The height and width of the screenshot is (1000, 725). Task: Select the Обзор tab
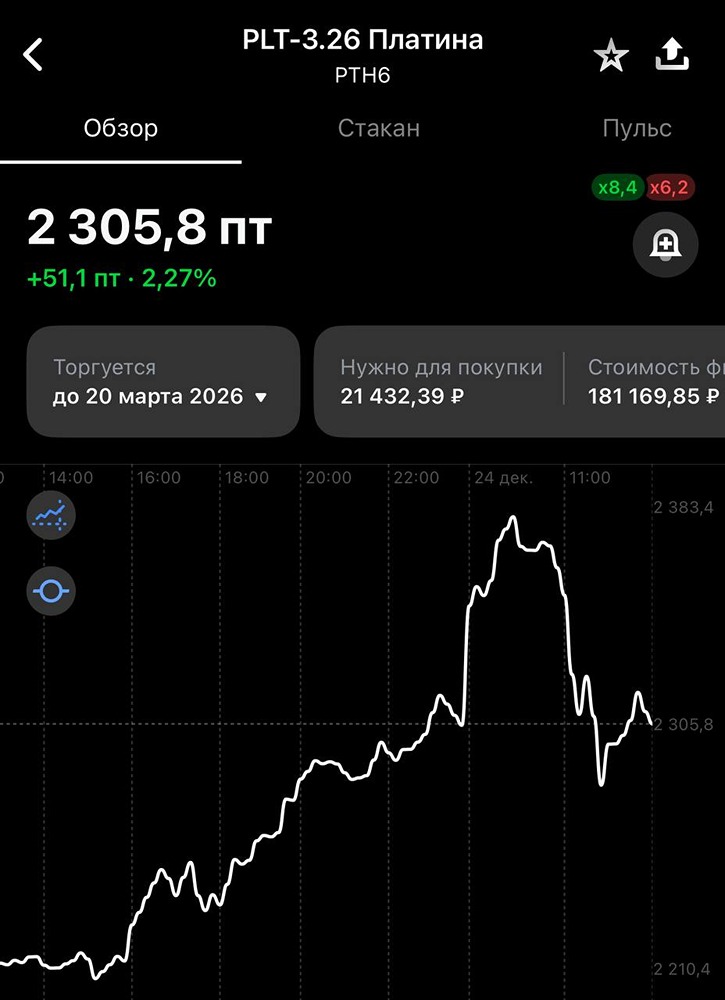coord(121,129)
